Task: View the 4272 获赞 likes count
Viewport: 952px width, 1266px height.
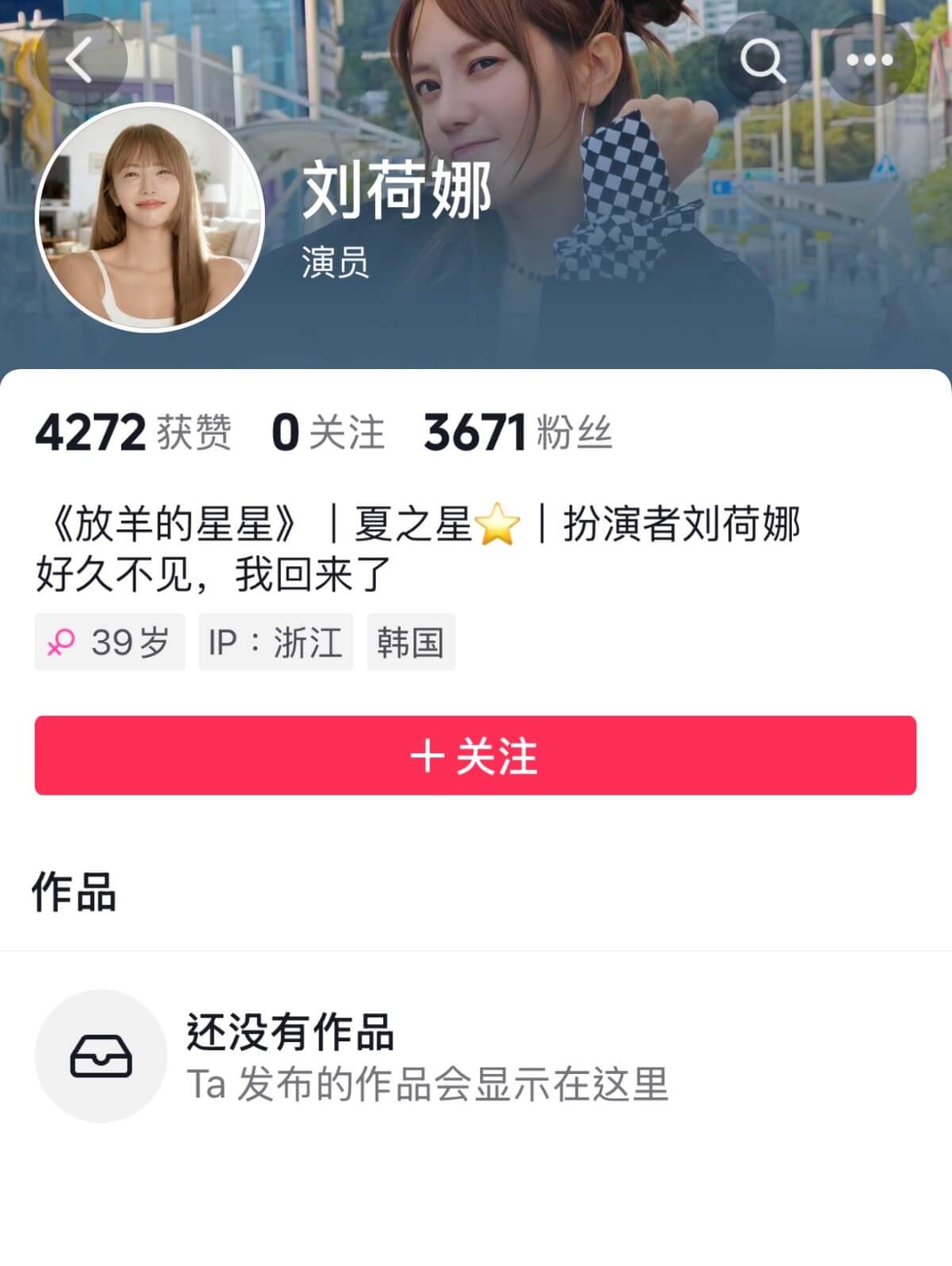Action: [133, 433]
